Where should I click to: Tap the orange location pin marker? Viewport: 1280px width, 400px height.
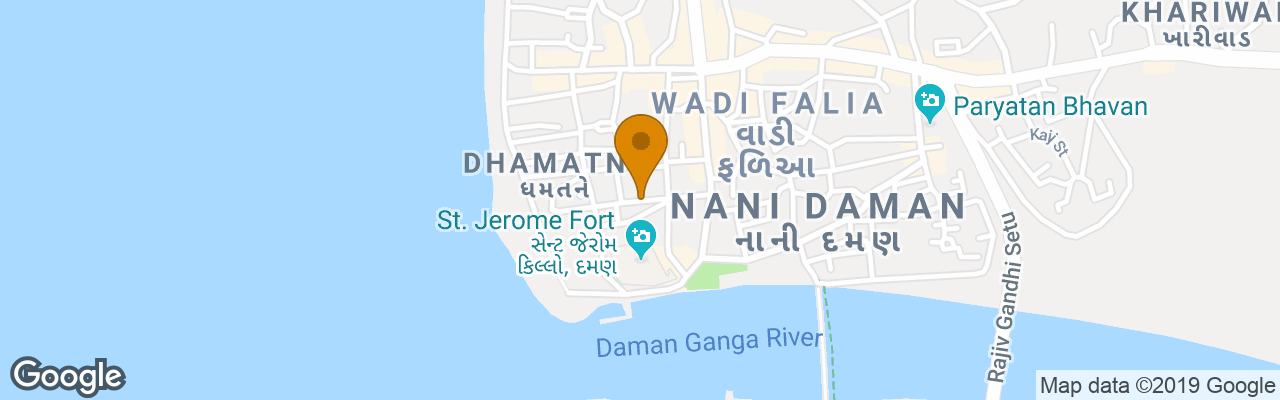[x=641, y=150]
